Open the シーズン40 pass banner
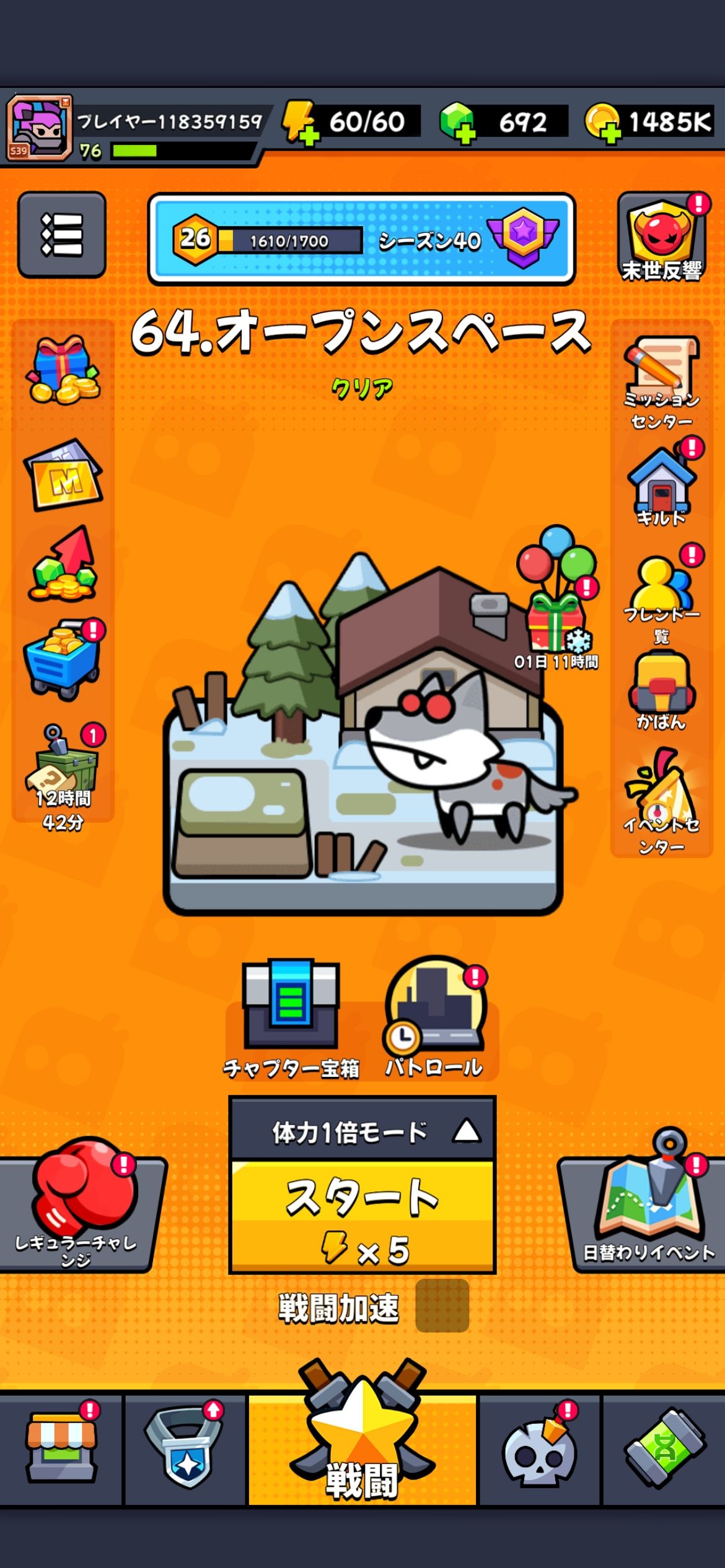This screenshot has height=1568, width=725. click(x=361, y=240)
